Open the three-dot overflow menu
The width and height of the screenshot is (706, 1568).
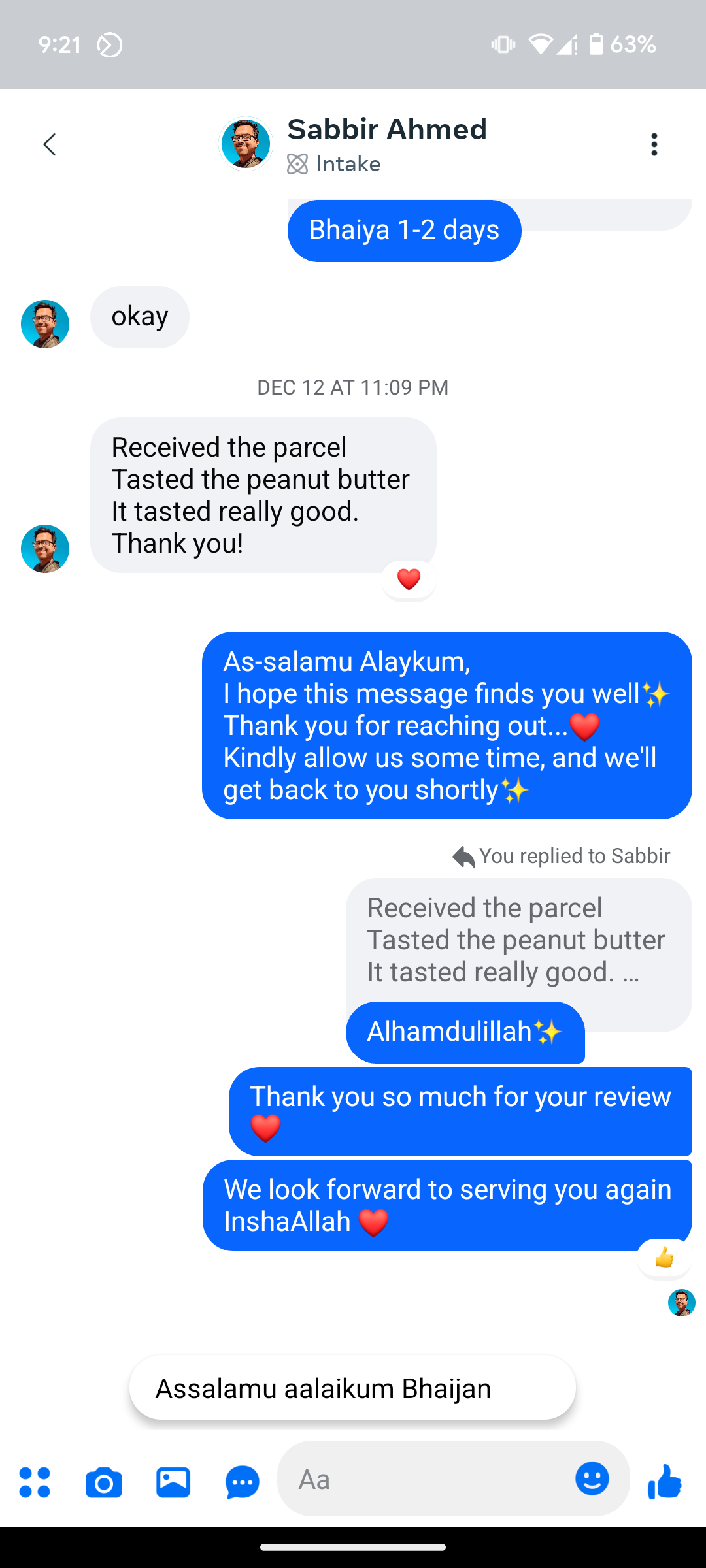point(654,144)
